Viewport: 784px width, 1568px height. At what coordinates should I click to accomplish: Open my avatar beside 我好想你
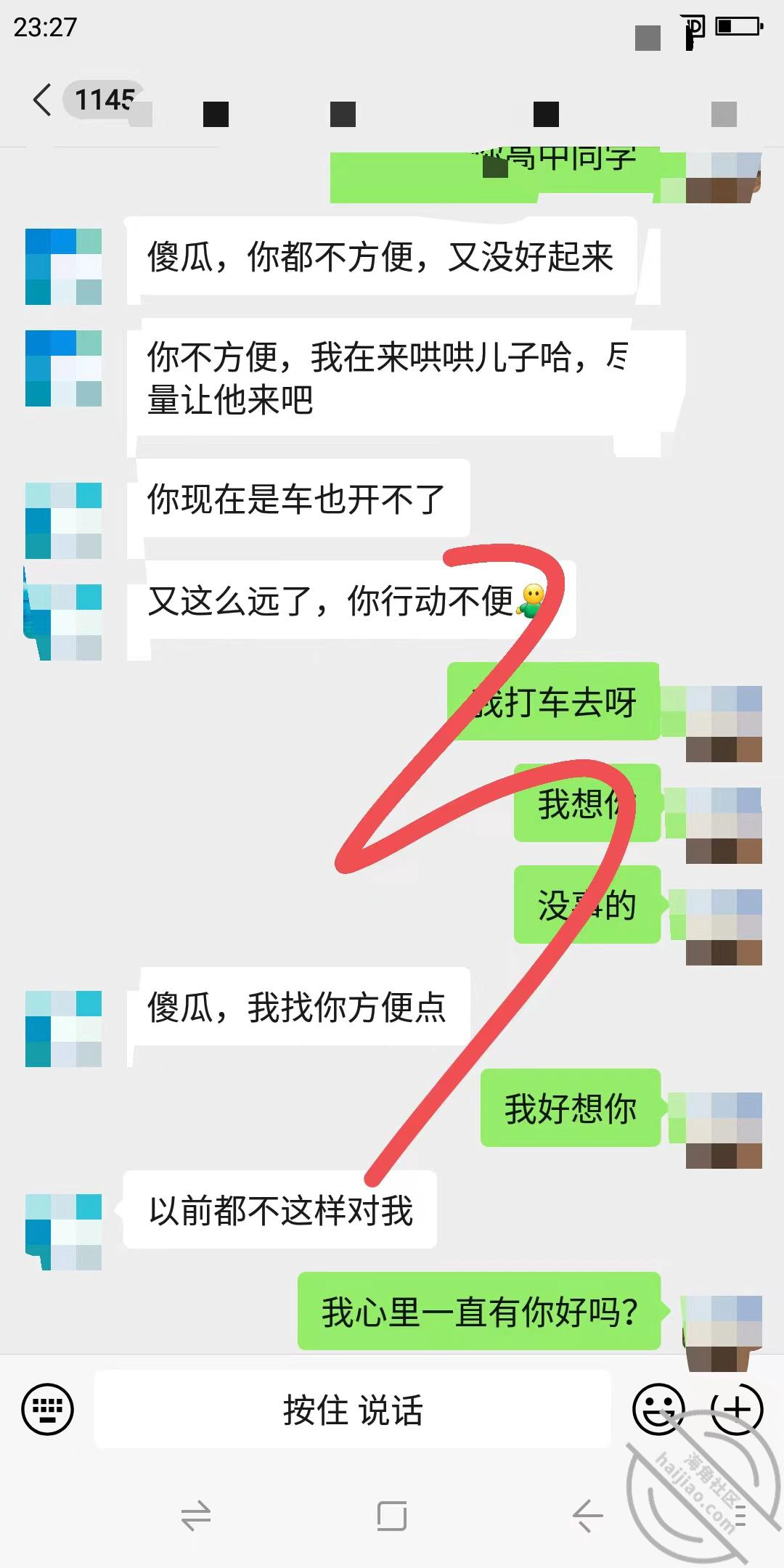click(724, 1130)
